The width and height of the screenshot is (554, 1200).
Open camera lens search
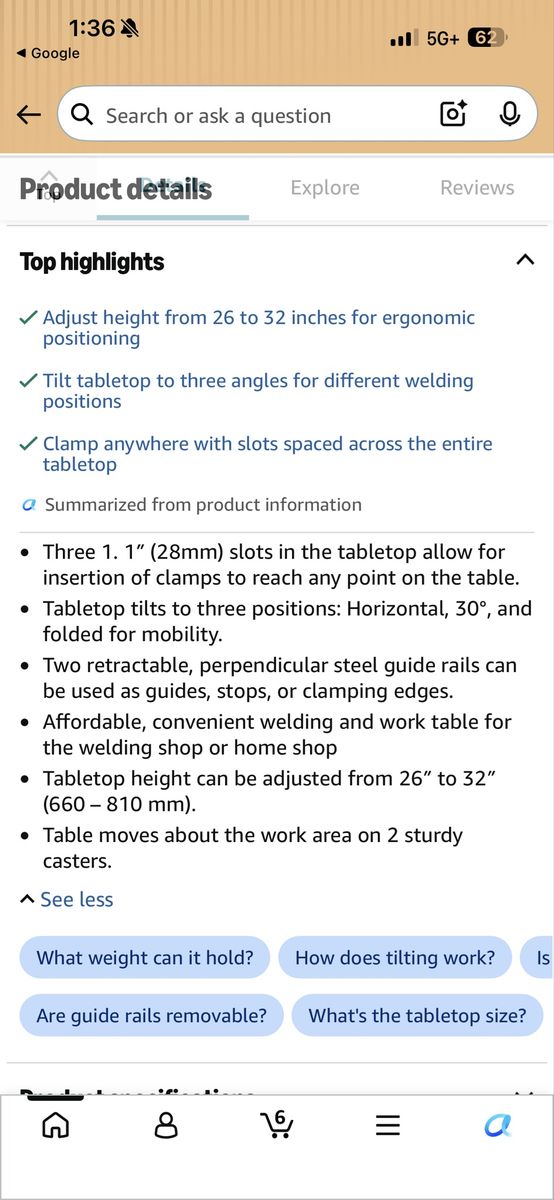[454, 115]
